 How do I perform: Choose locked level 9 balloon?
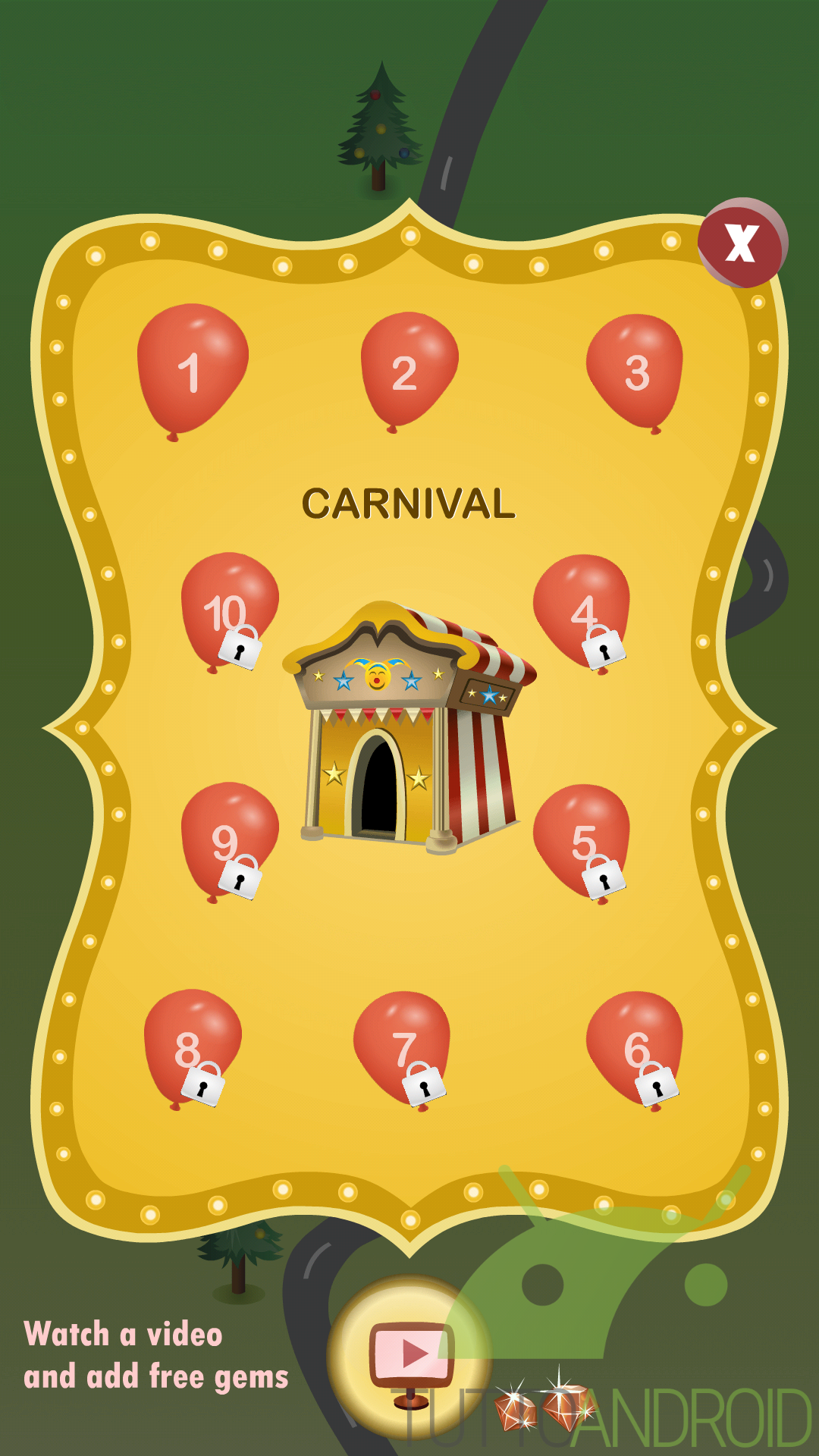pos(229,838)
